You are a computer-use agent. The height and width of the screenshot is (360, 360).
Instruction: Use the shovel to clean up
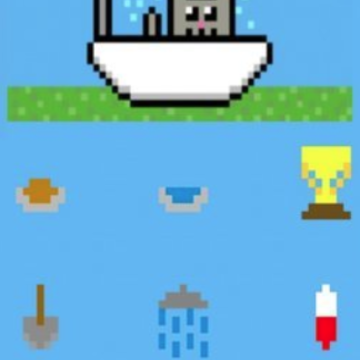41,317
